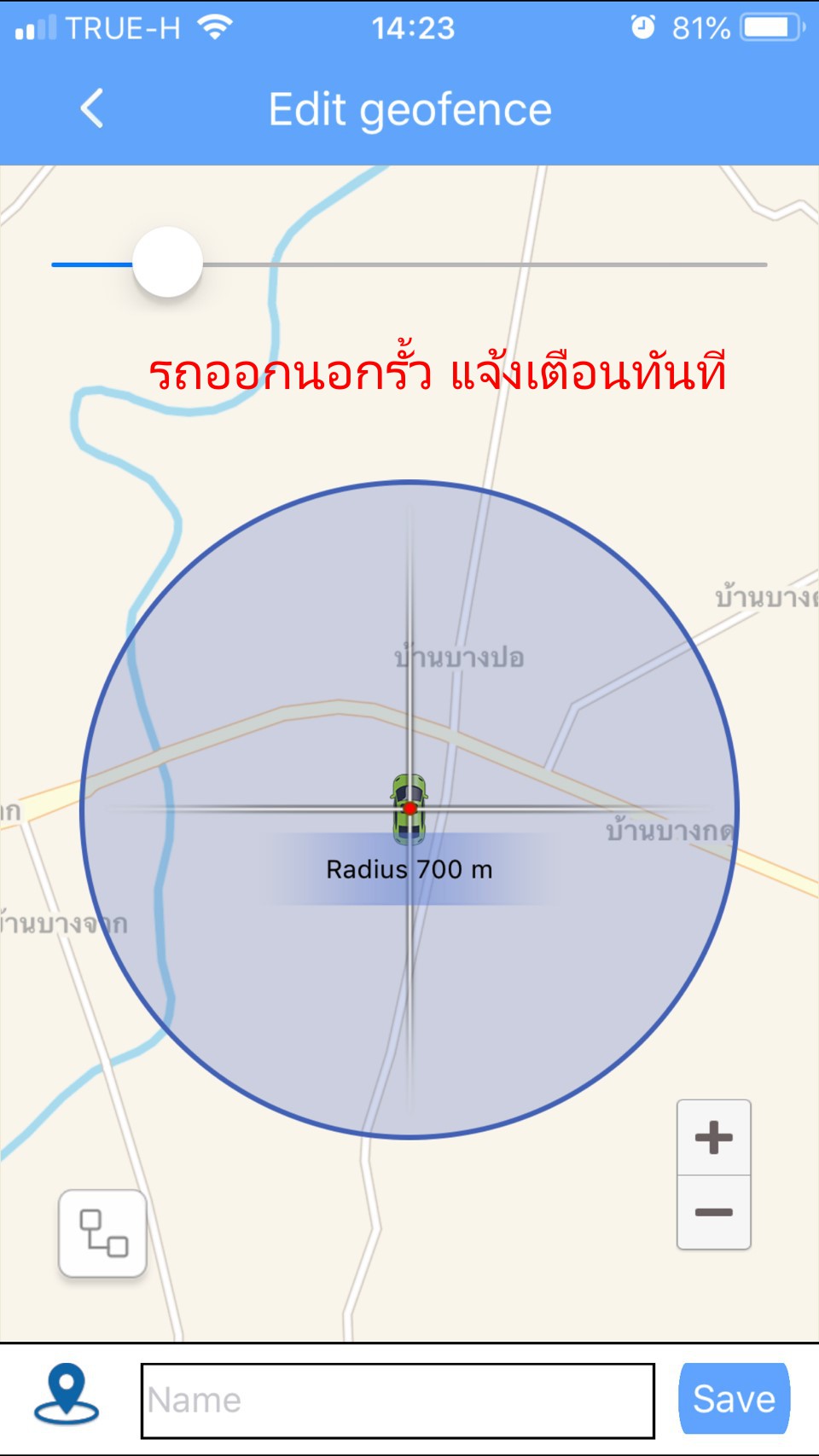Tap the radius slider handle
819x1456 pixels.
click(x=168, y=263)
